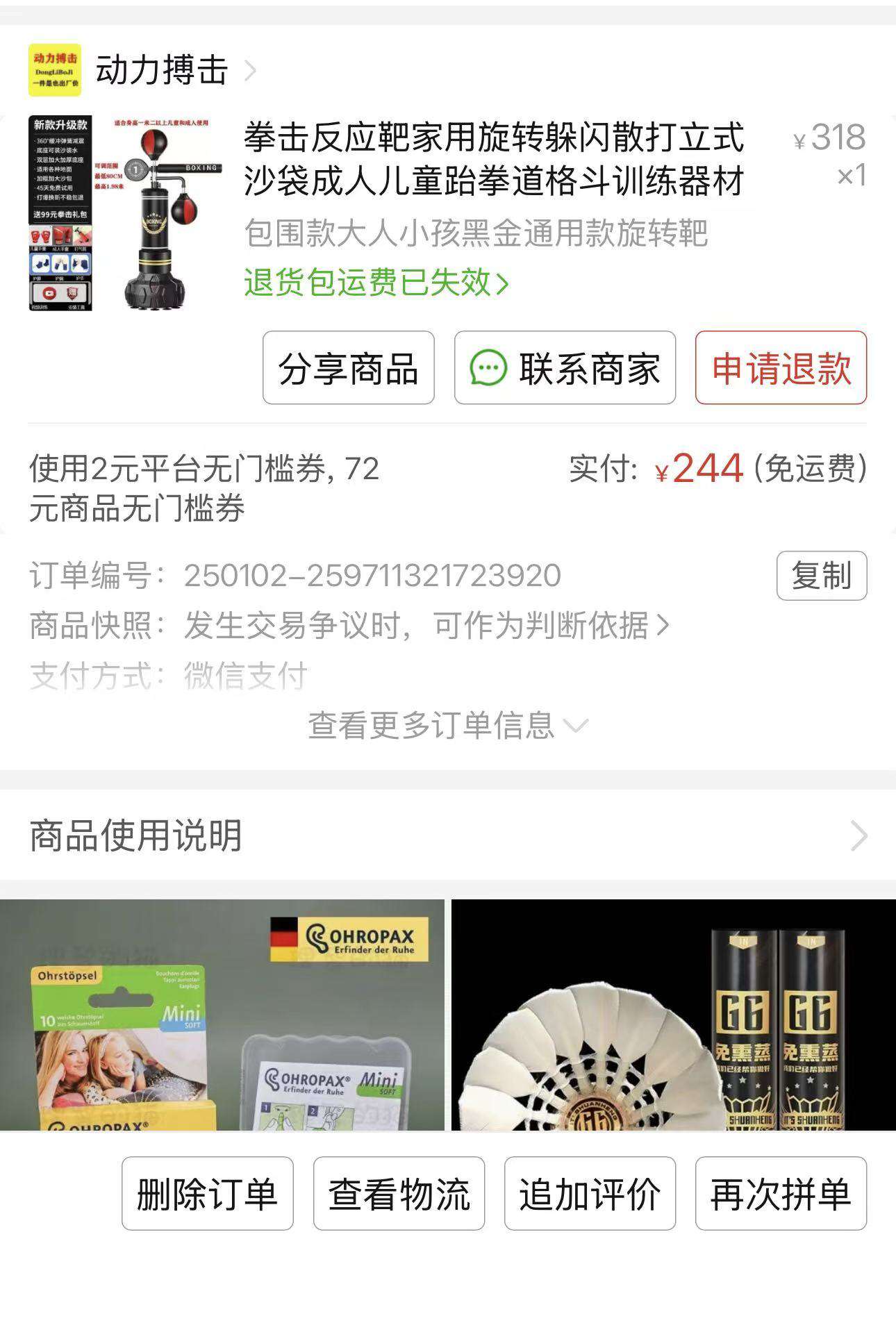Screen dimensions: 896x1323
Task: Contact the seller via 联系商家
Action: click(x=565, y=368)
